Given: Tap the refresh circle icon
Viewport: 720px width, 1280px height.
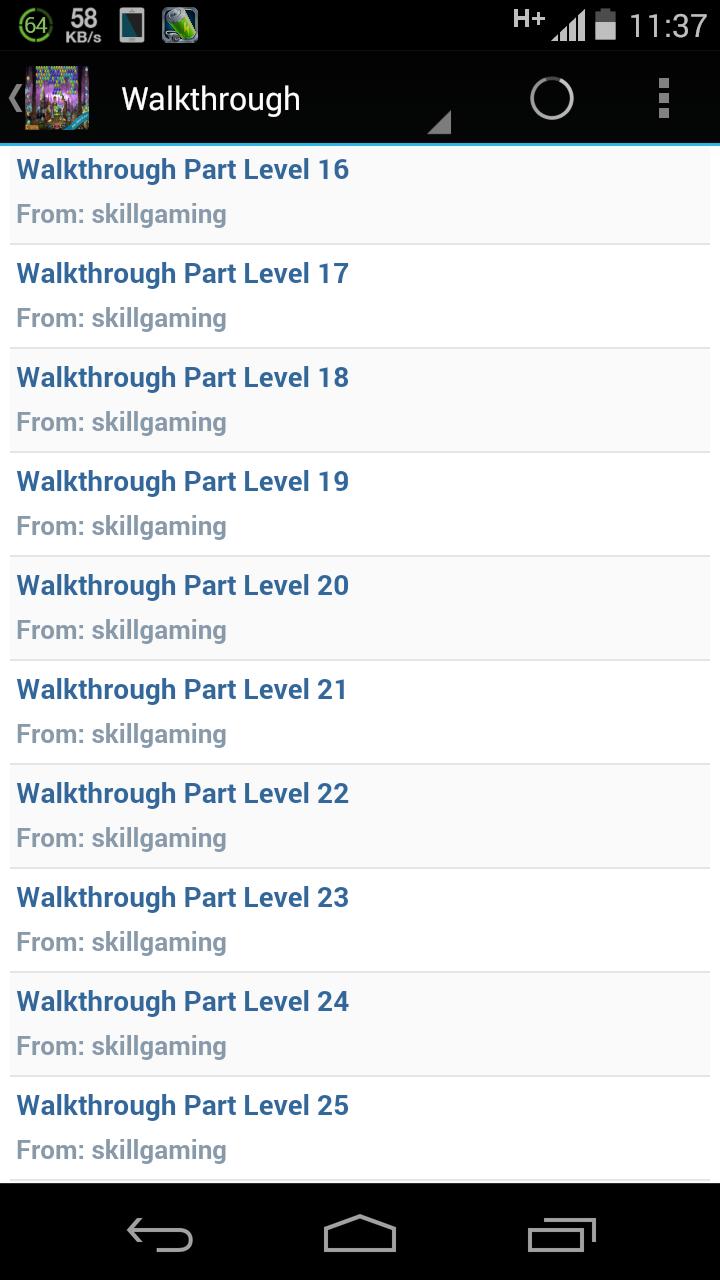Looking at the screenshot, I should click(551, 98).
